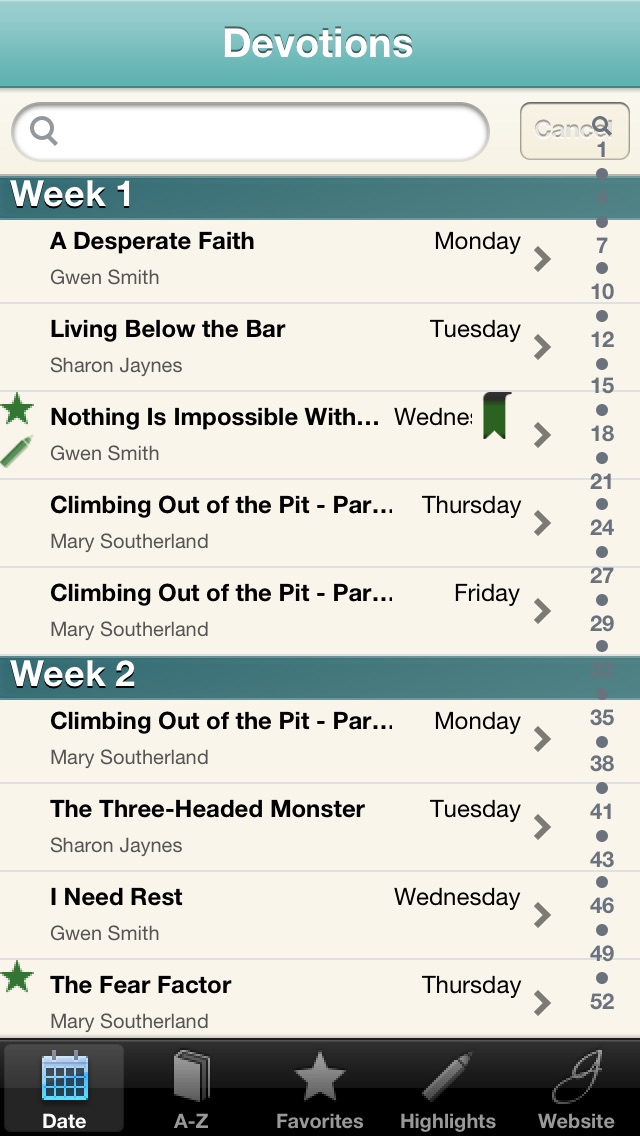Switch to the Highlights tab
The width and height of the screenshot is (640, 1136).
pyautogui.click(x=447, y=1090)
